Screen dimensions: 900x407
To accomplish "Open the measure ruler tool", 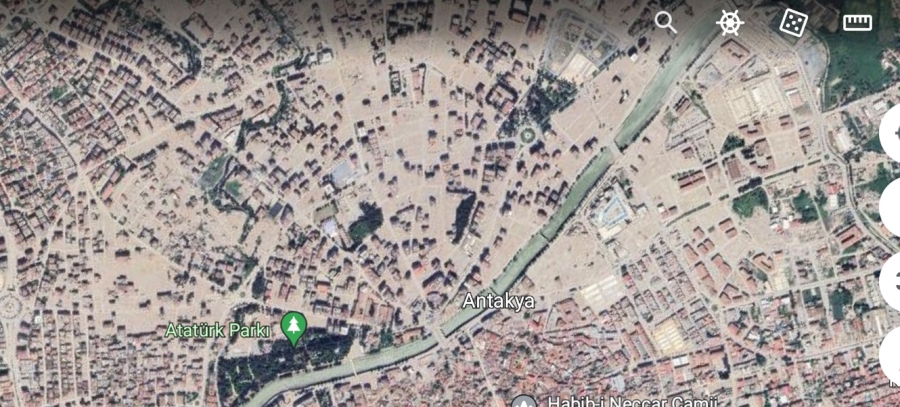I will [857, 23].
